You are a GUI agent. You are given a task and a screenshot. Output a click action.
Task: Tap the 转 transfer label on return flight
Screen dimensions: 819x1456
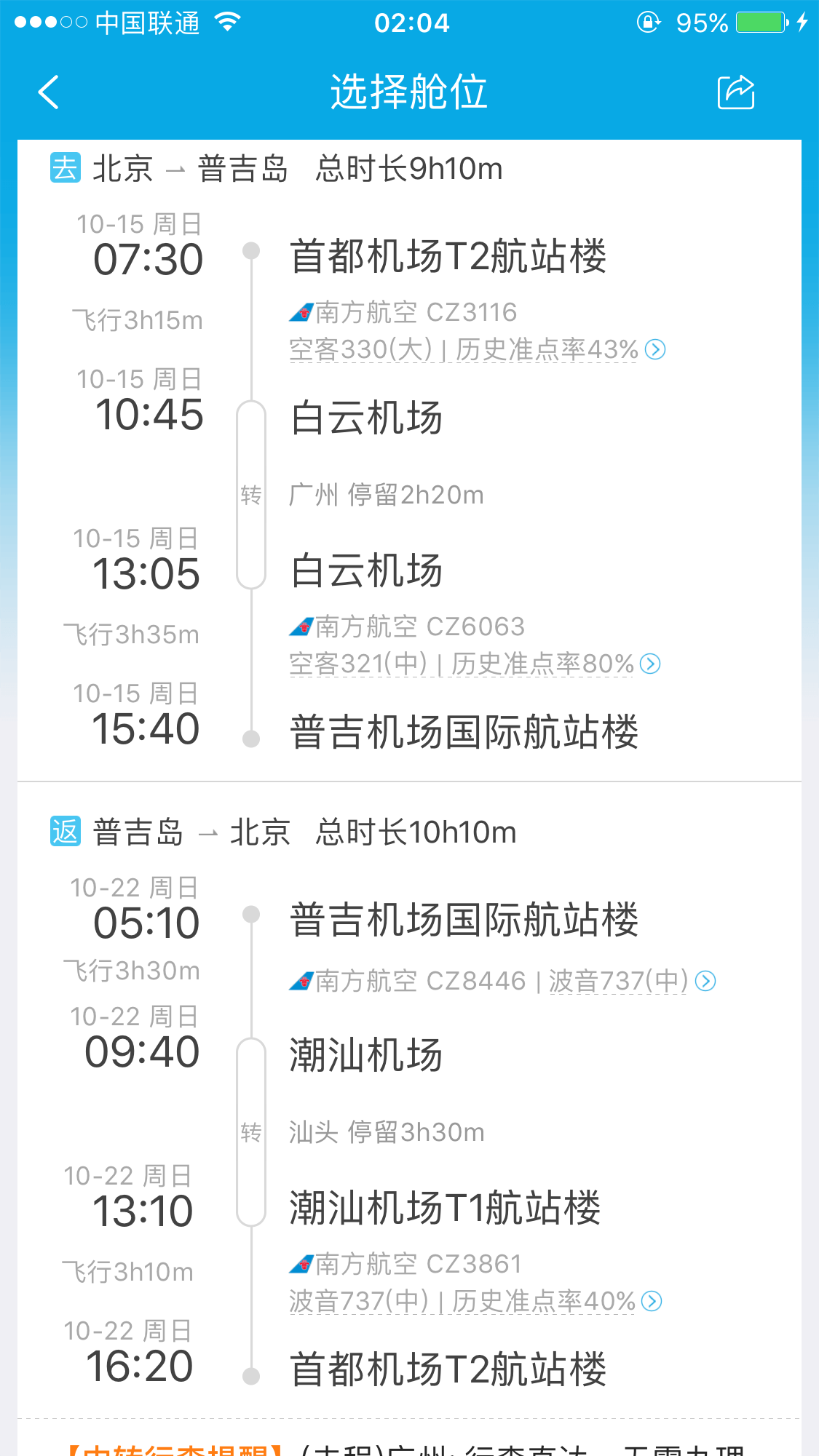coord(250,1132)
